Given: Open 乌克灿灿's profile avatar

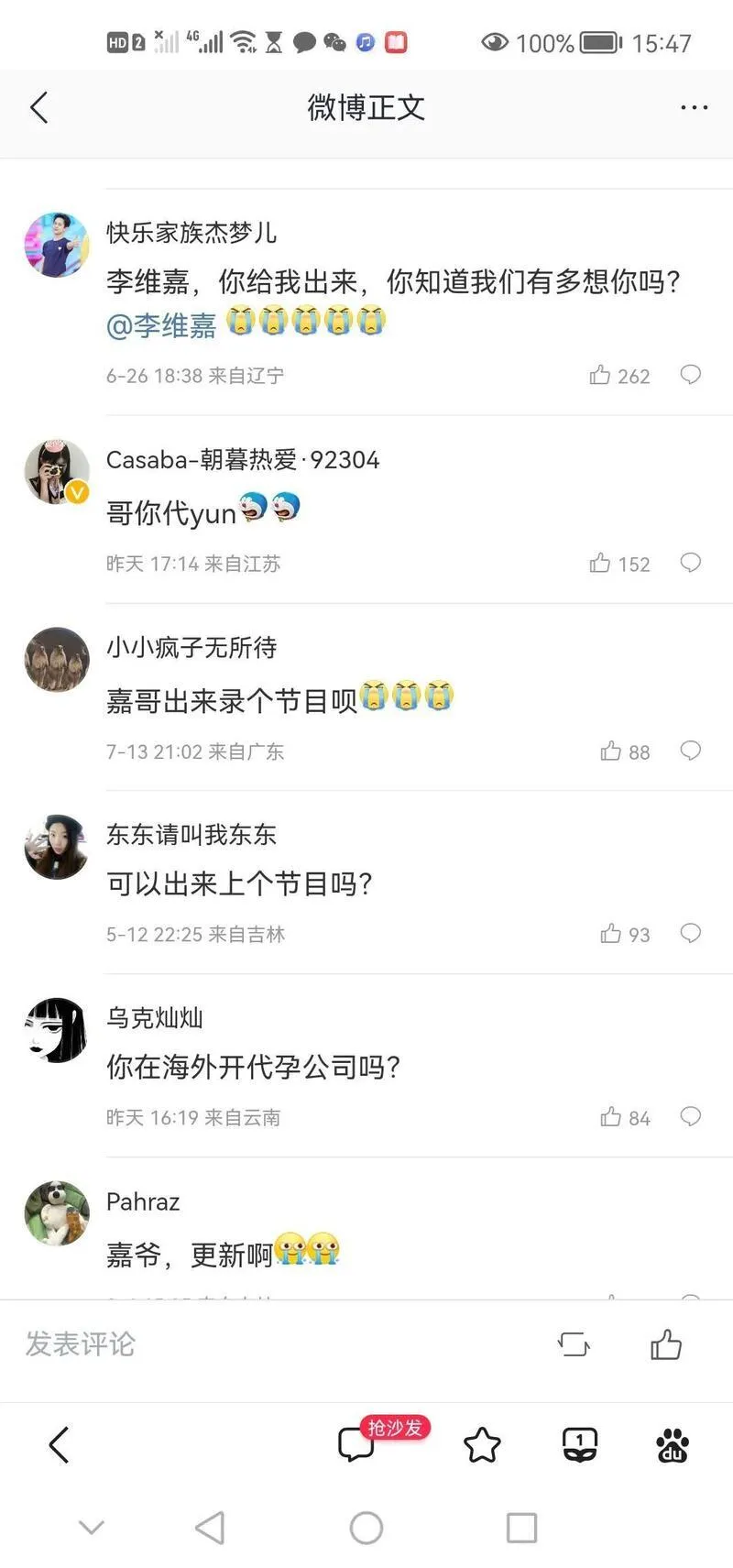Looking at the screenshot, I should (56, 1030).
